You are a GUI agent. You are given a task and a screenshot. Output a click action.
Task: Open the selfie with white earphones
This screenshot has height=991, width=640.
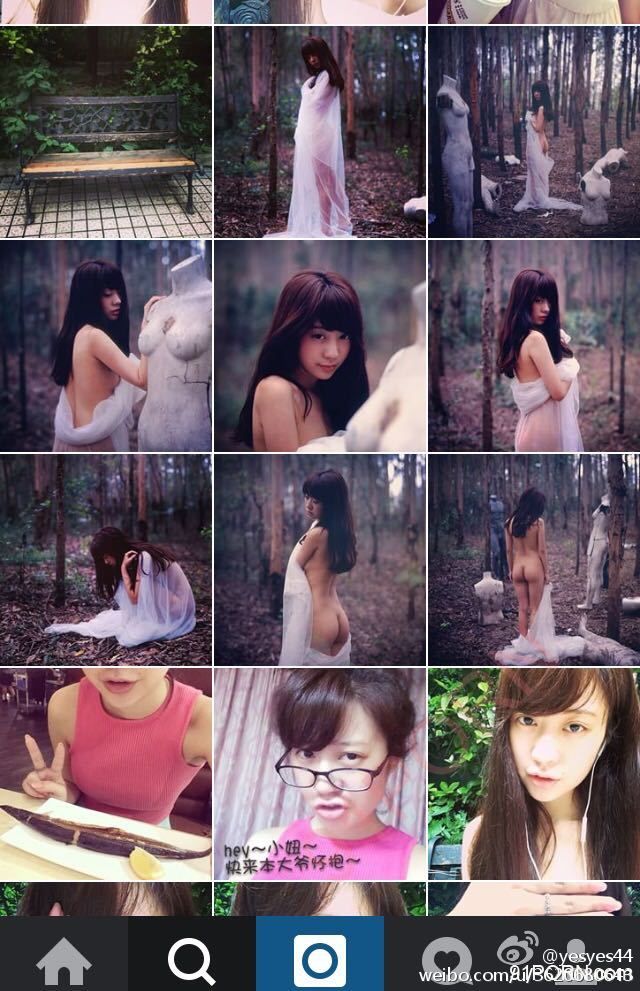point(533,774)
